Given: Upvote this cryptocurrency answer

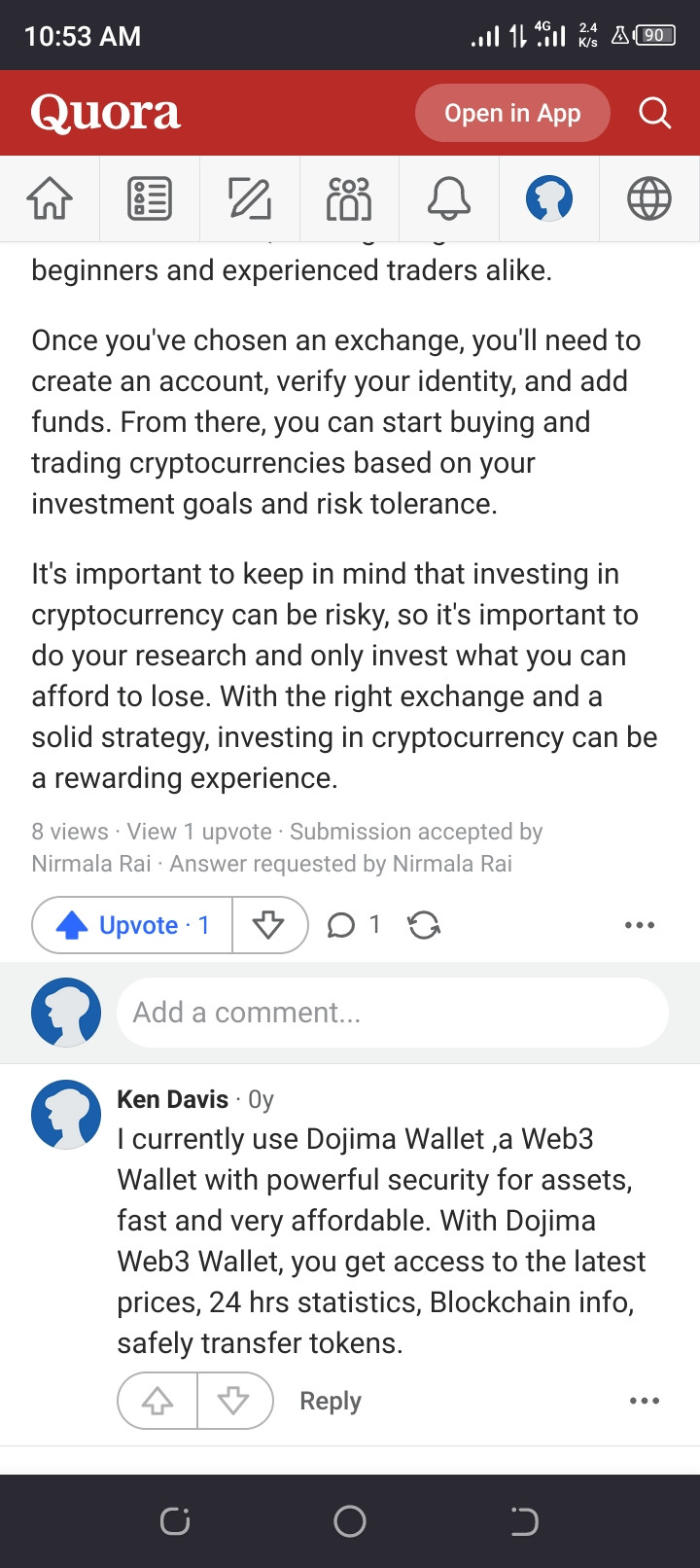Looking at the screenshot, I should click(133, 925).
